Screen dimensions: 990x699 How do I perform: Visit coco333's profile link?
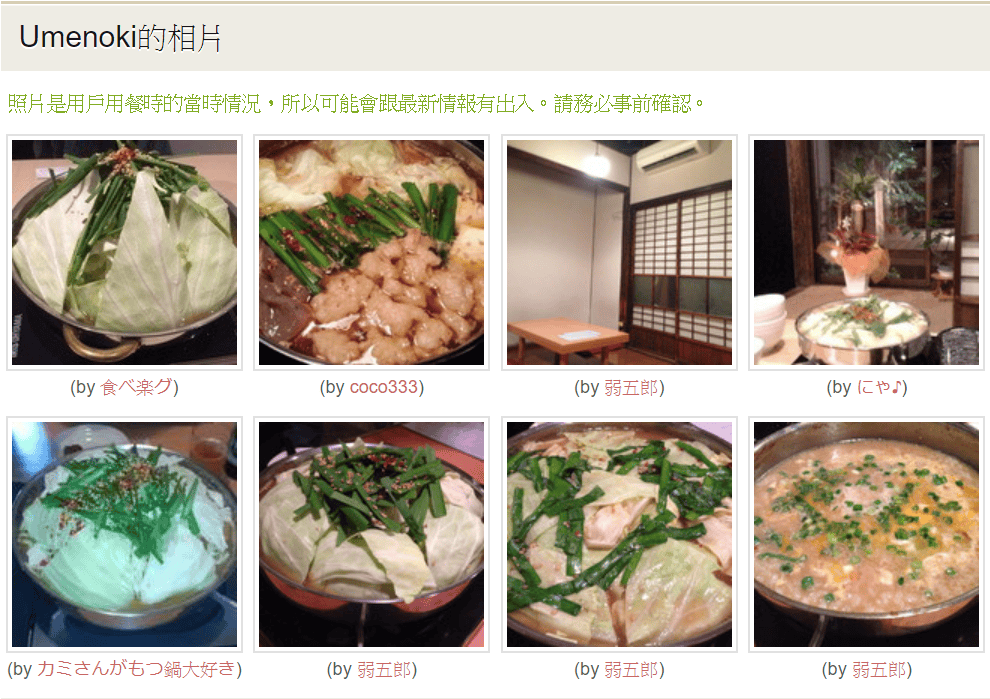383,387
